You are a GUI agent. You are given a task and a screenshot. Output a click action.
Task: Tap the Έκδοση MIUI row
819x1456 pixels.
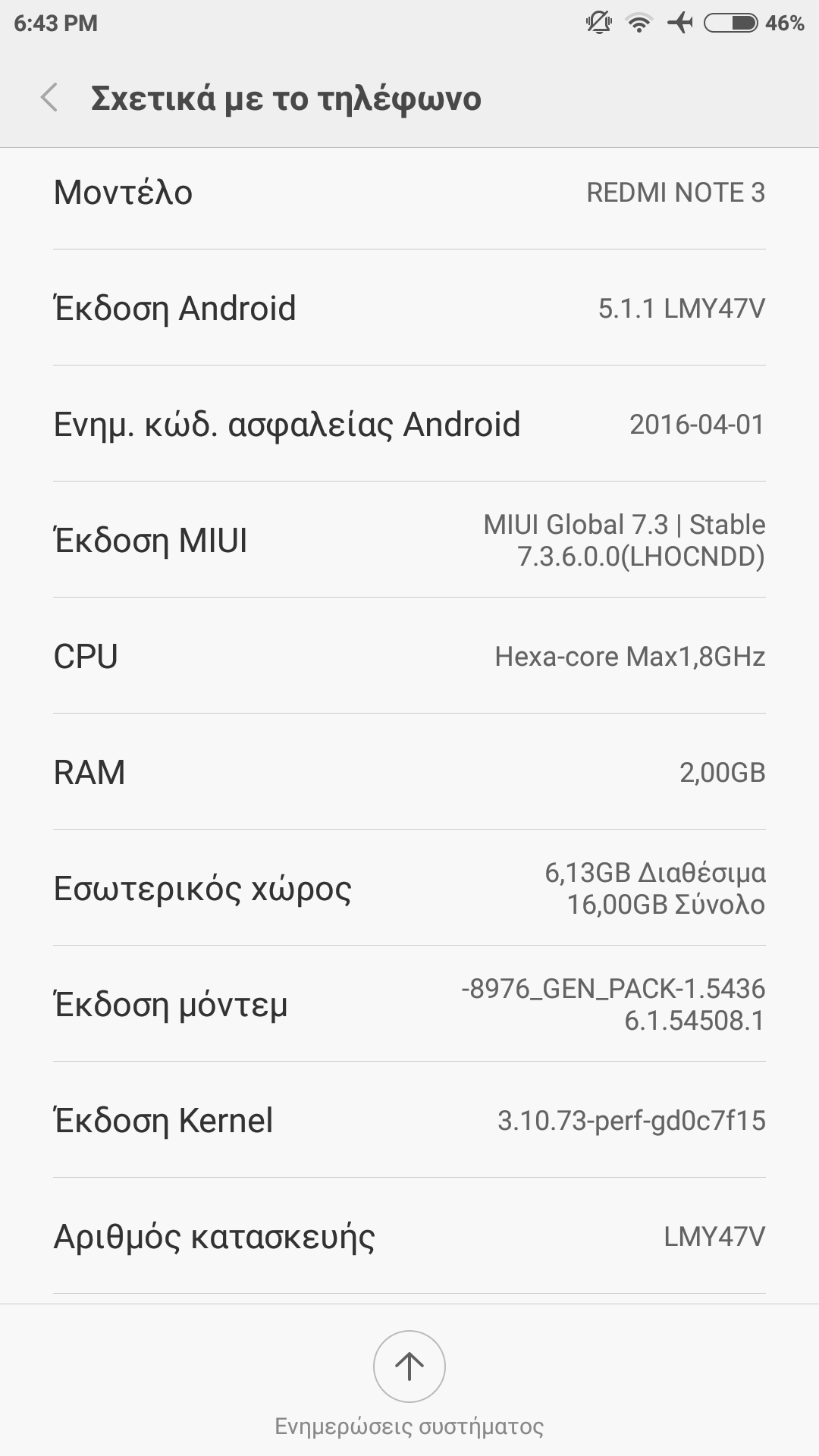tap(409, 540)
